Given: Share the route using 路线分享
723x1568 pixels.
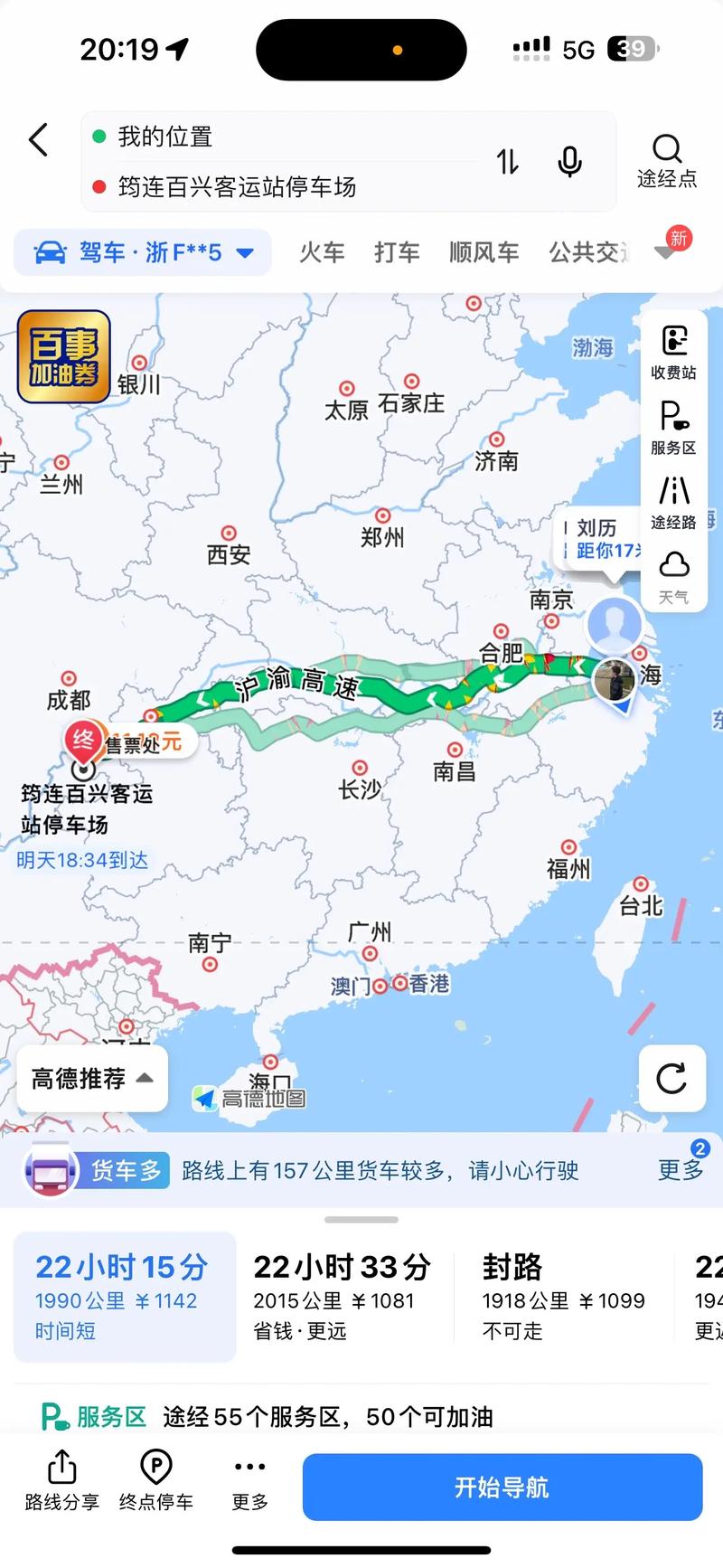Looking at the screenshot, I should click(x=60, y=1477).
